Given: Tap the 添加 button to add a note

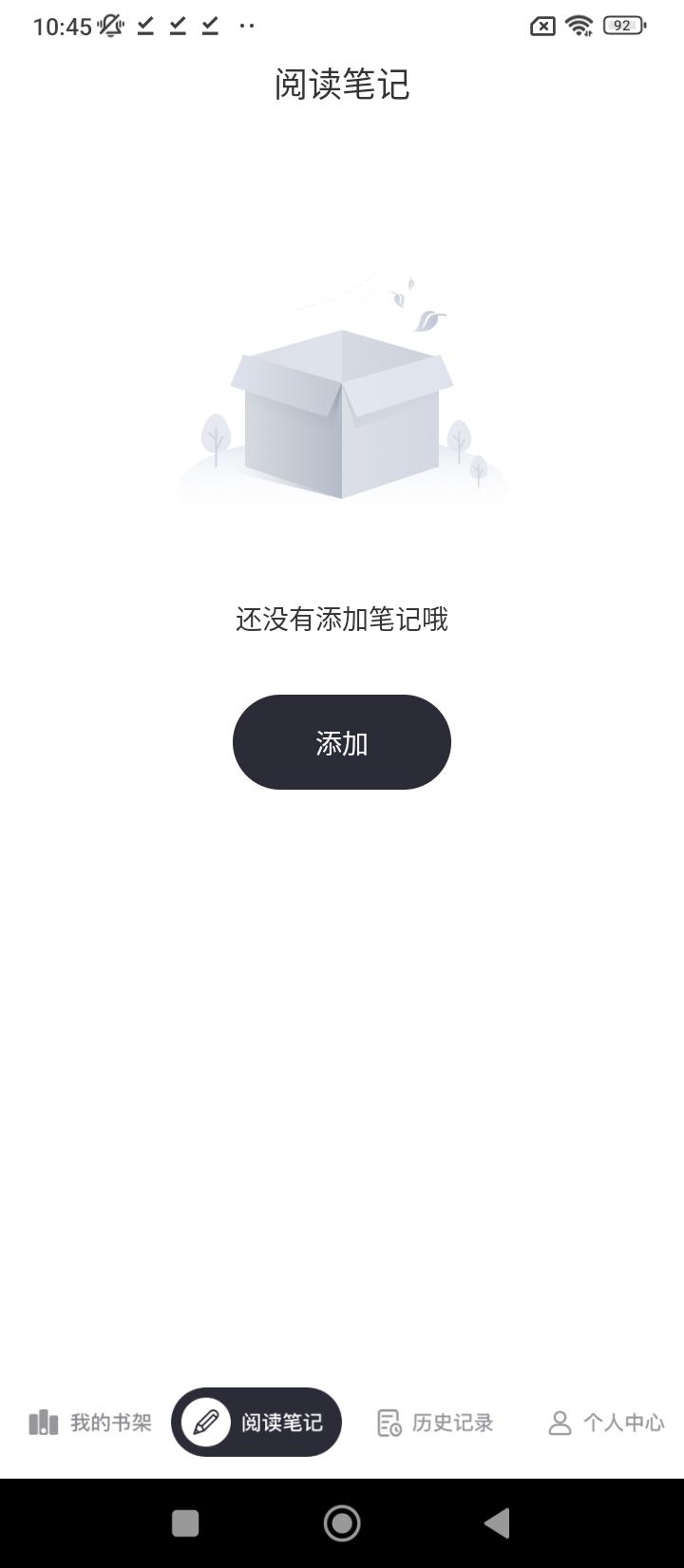Looking at the screenshot, I should click(341, 742).
